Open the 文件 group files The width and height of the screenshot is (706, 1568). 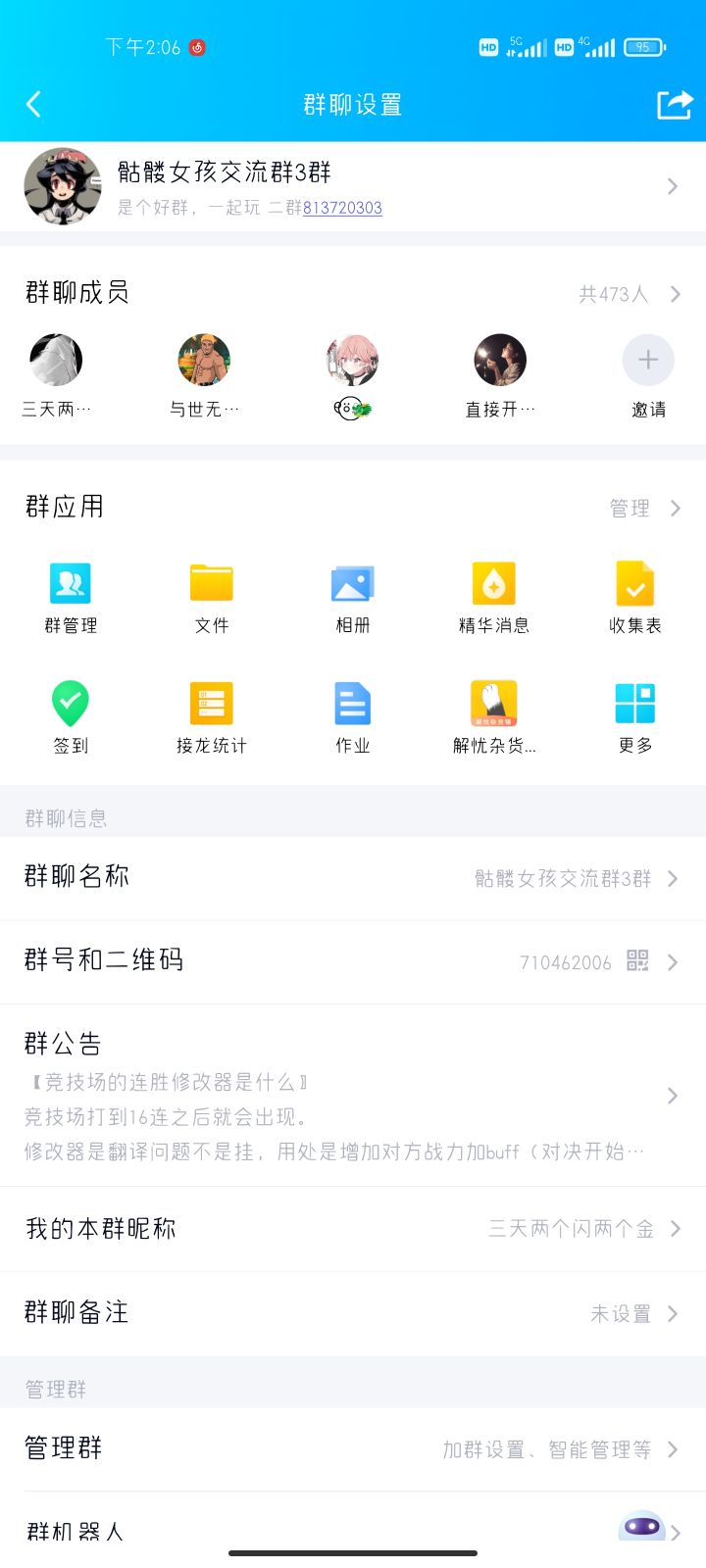212,598
